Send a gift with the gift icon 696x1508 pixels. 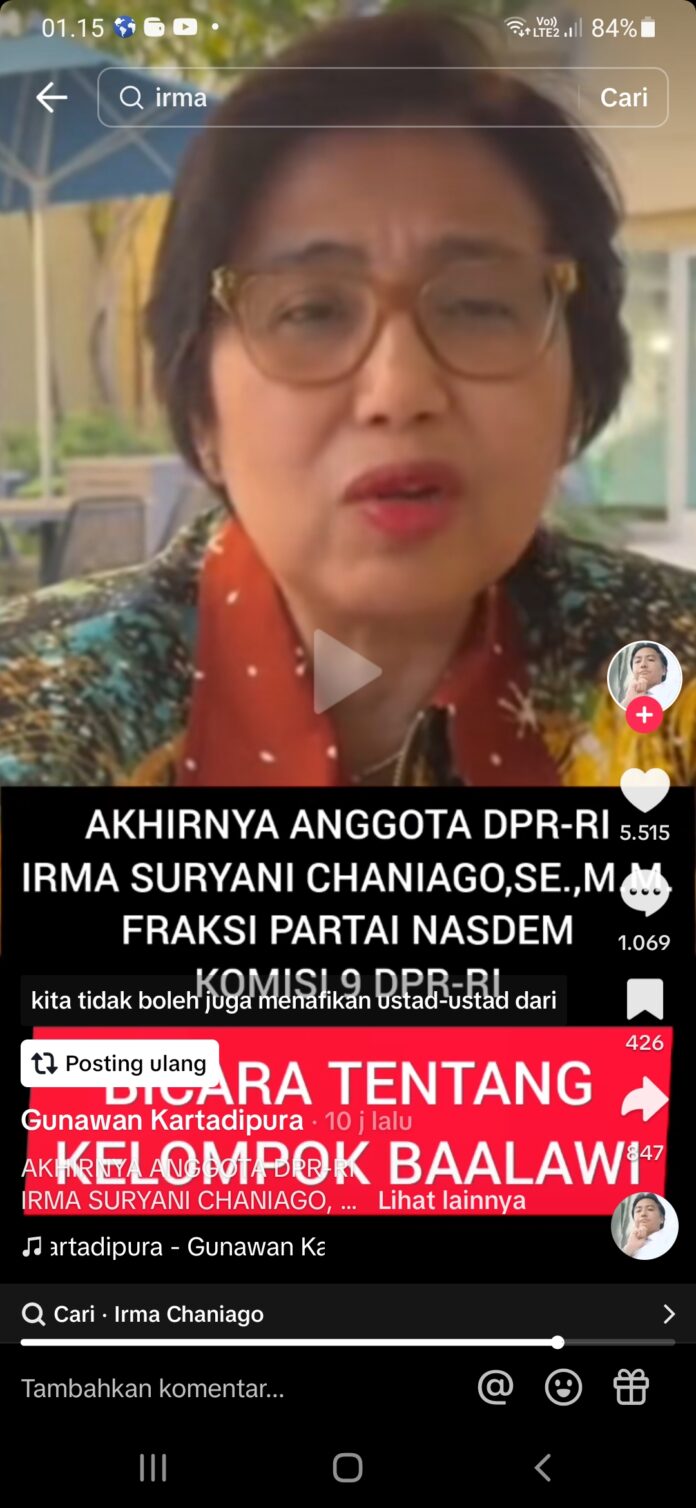pyautogui.click(x=631, y=1387)
